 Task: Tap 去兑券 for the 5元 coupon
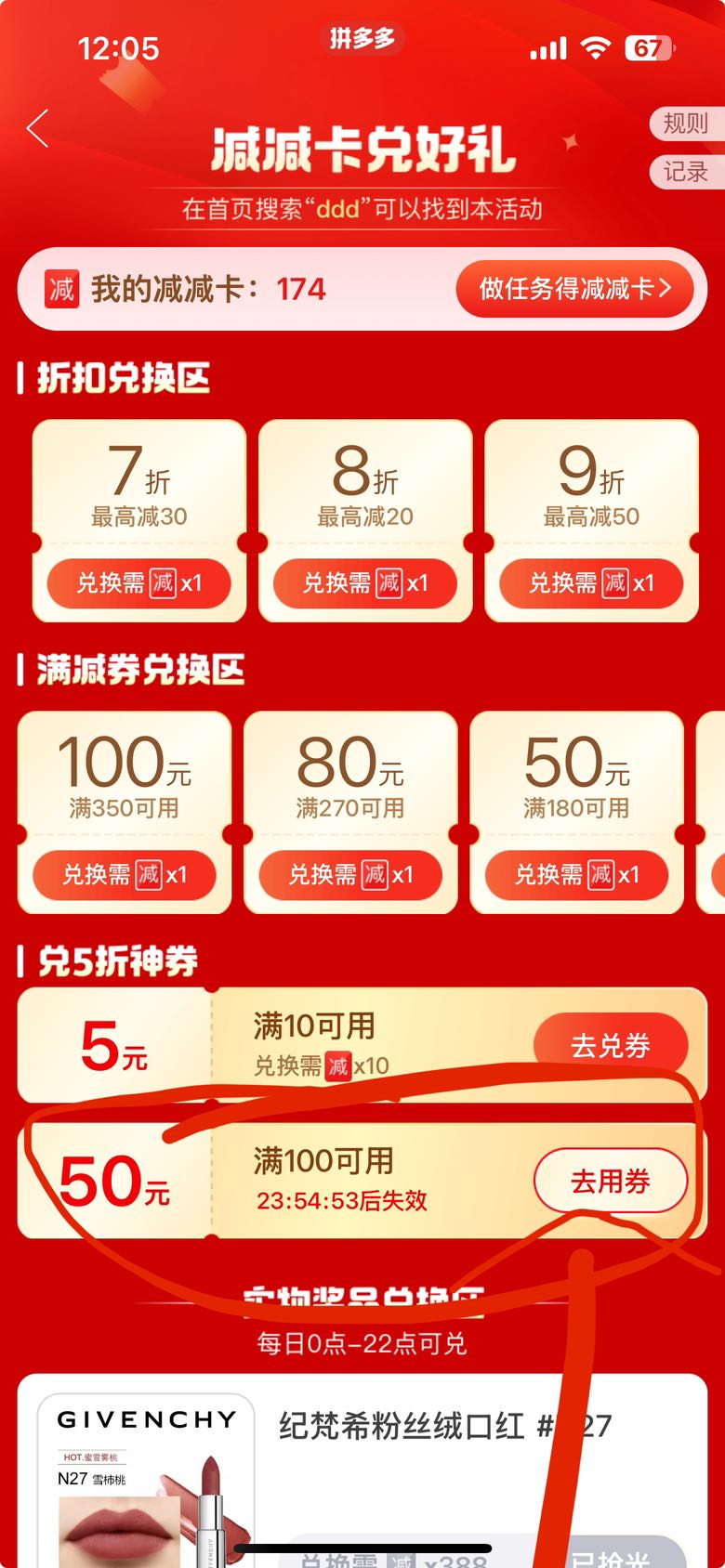tap(610, 1046)
